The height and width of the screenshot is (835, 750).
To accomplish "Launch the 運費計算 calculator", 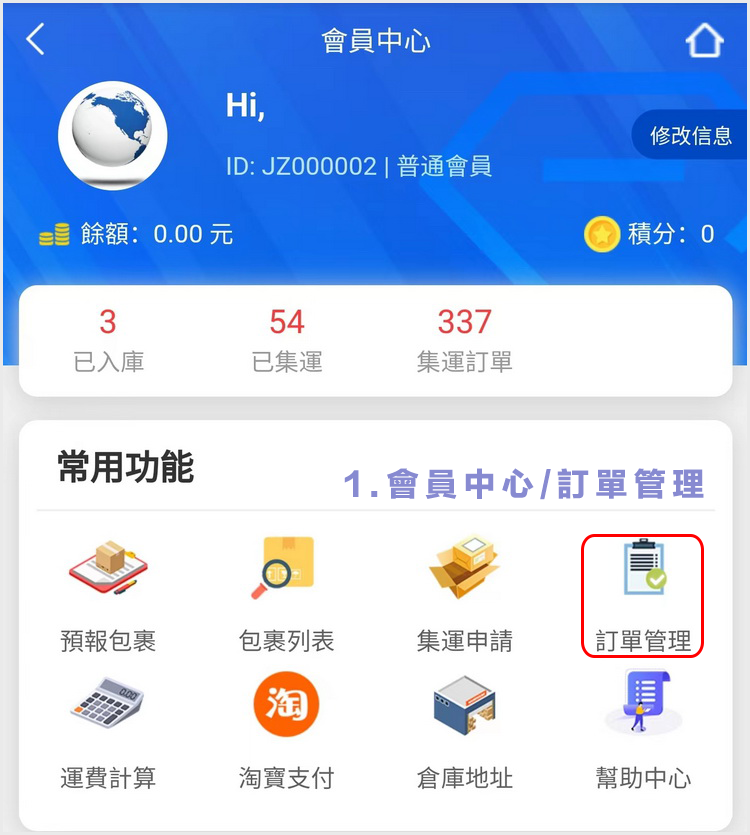I will click(x=108, y=733).
